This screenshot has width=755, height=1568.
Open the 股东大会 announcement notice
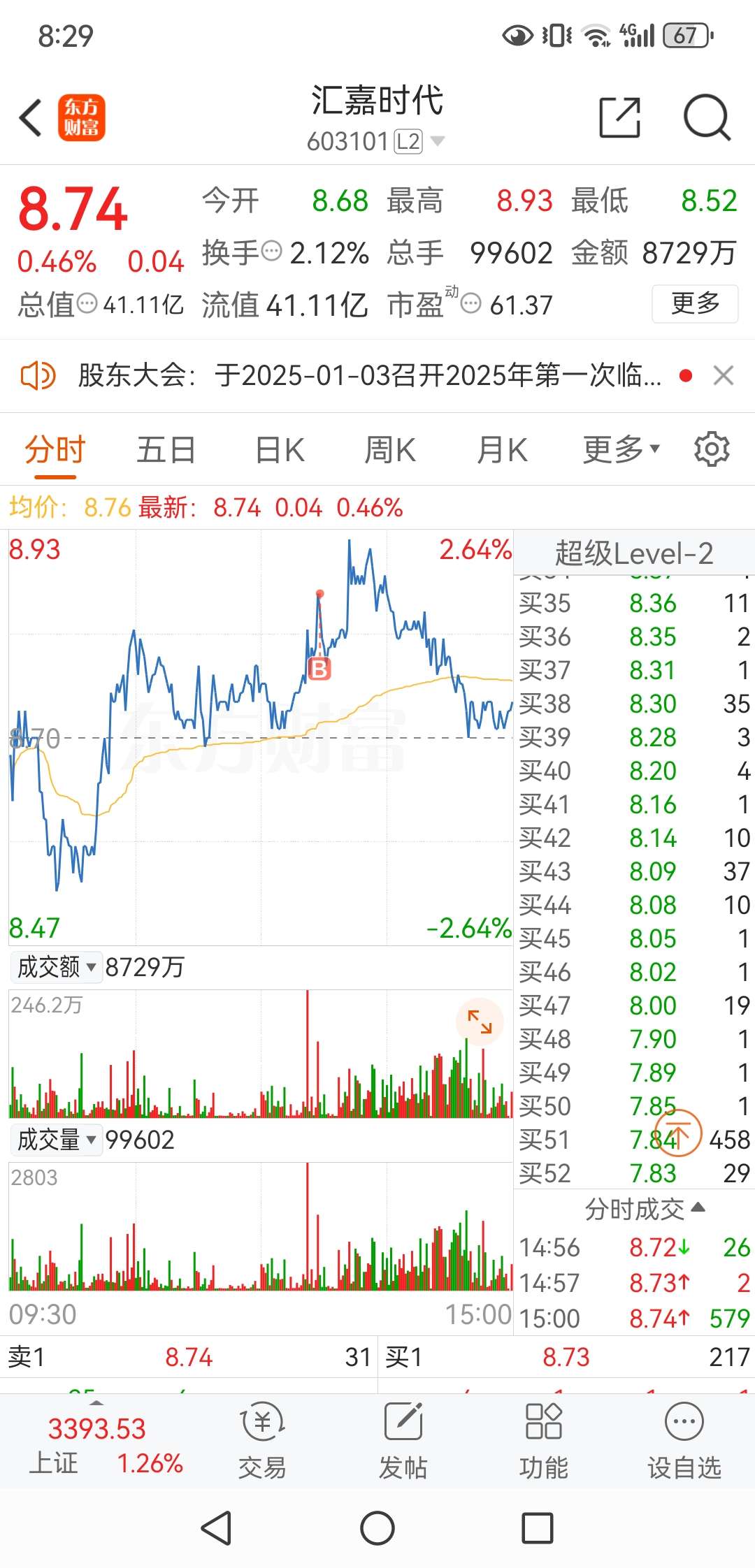(369, 376)
